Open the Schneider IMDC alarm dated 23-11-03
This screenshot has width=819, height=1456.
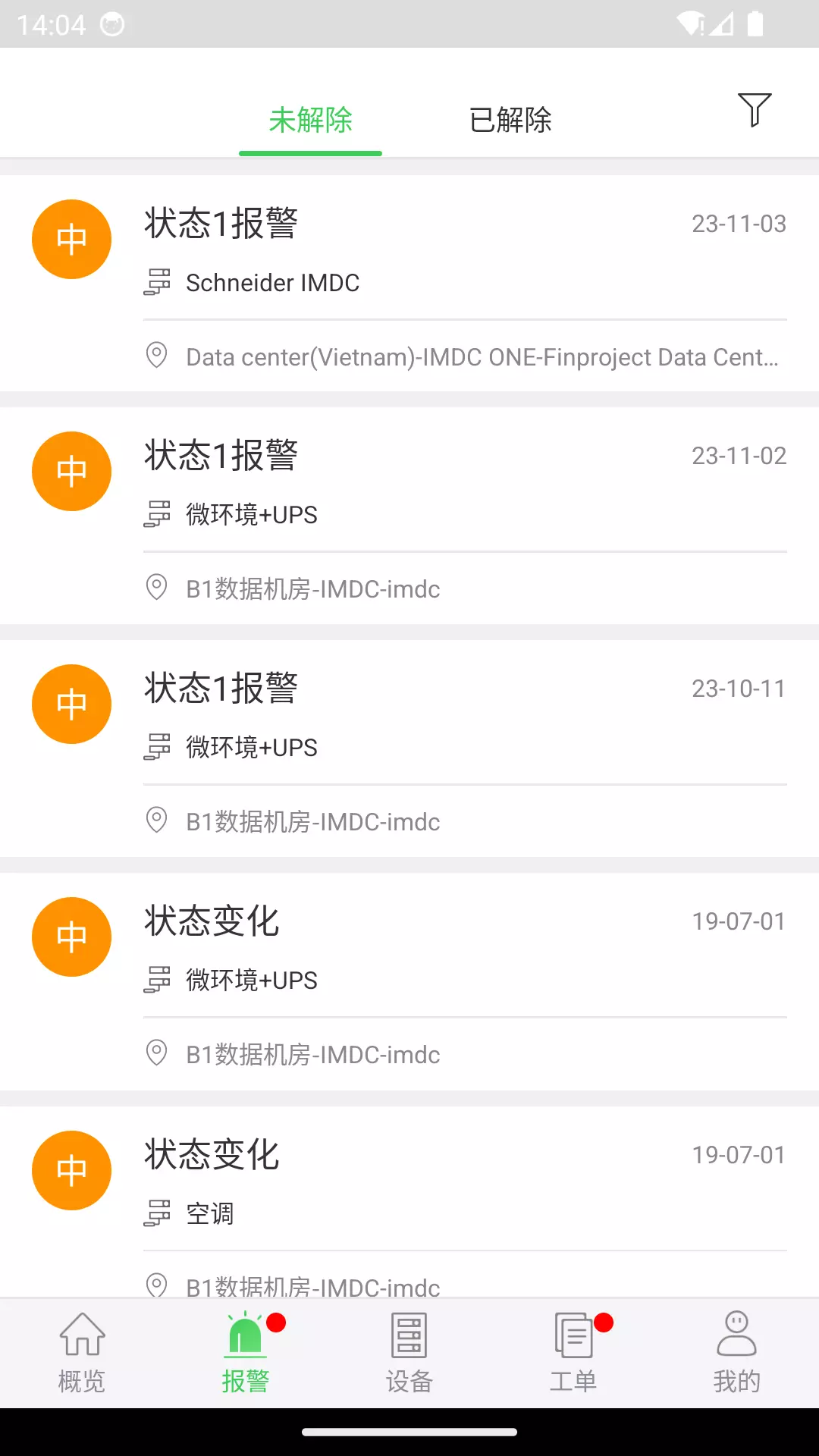point(409,284)
